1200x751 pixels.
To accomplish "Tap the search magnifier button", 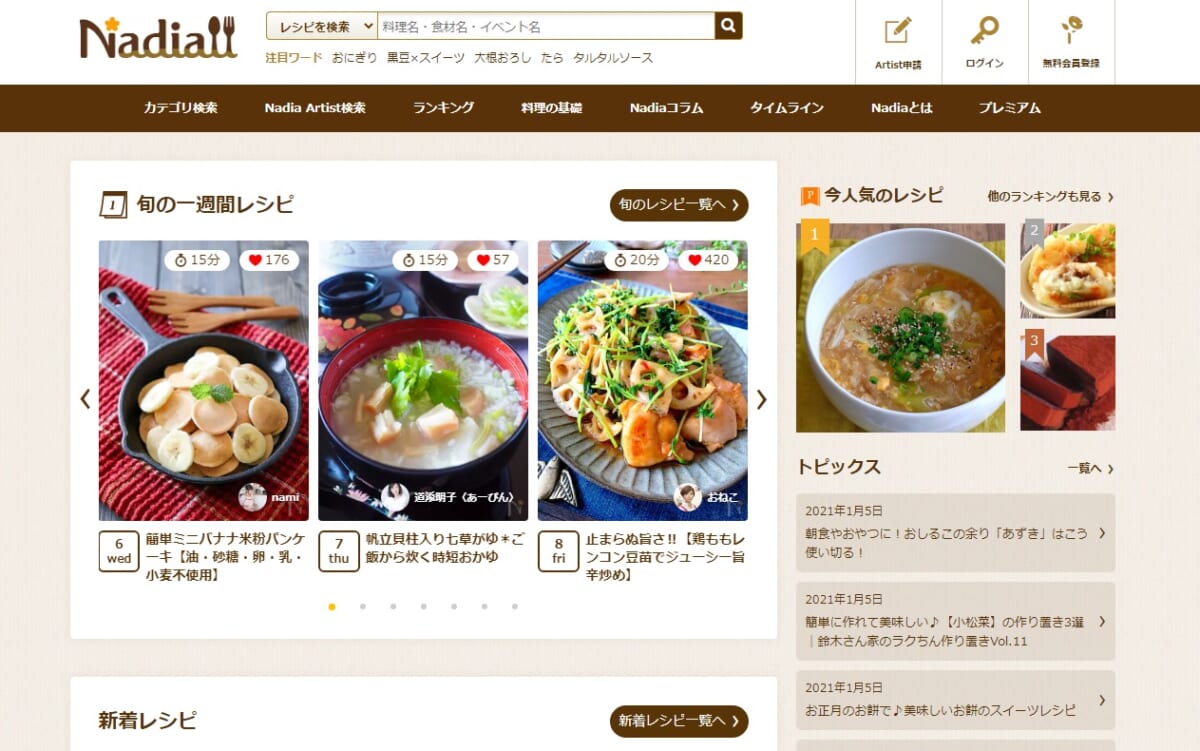I will click(x=728, y=26).
